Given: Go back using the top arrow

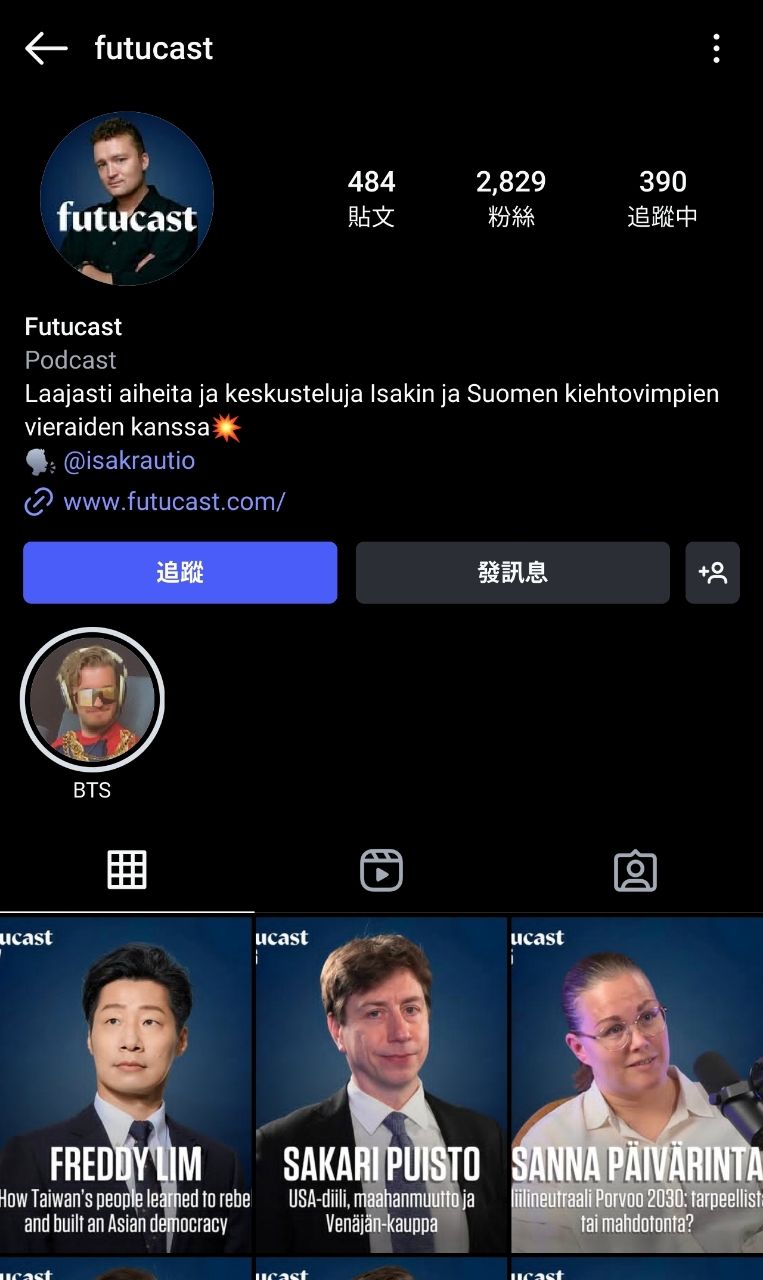Looking at the screenshot, I should [46, 48].
